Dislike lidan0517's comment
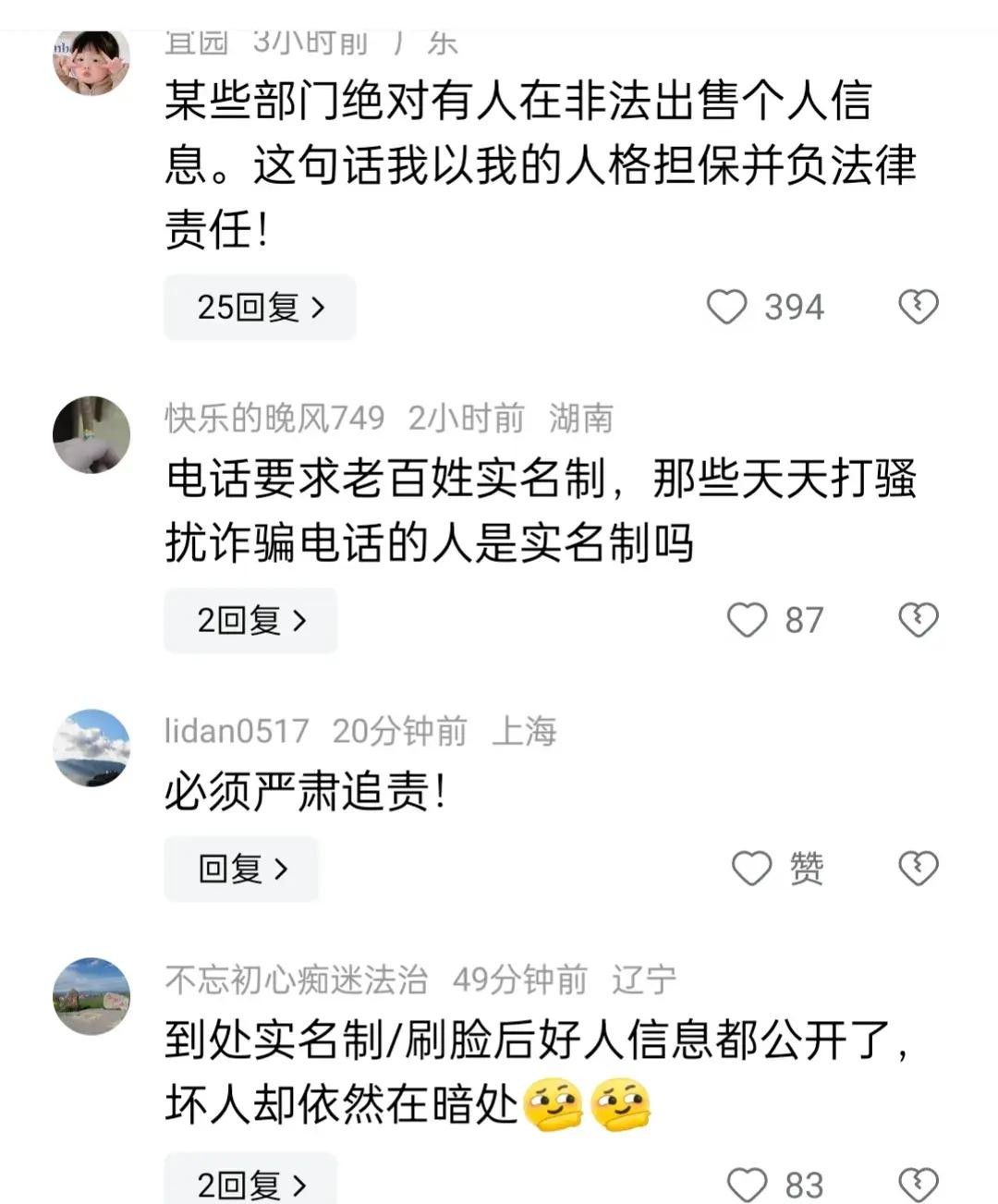Screen dimensions: 998x1204 pos(919,869)
